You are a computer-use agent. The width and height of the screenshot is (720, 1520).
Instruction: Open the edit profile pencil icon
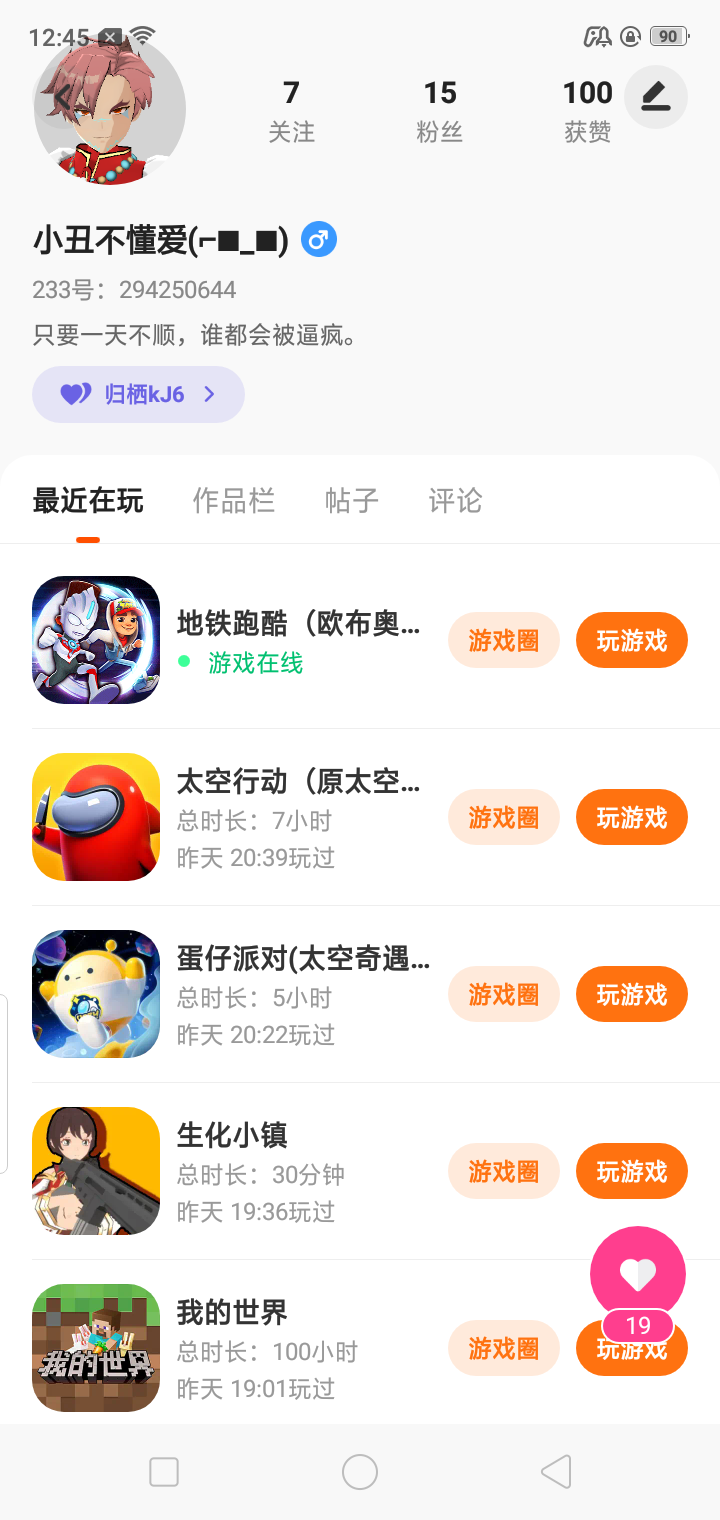click(x=655, y=97)
